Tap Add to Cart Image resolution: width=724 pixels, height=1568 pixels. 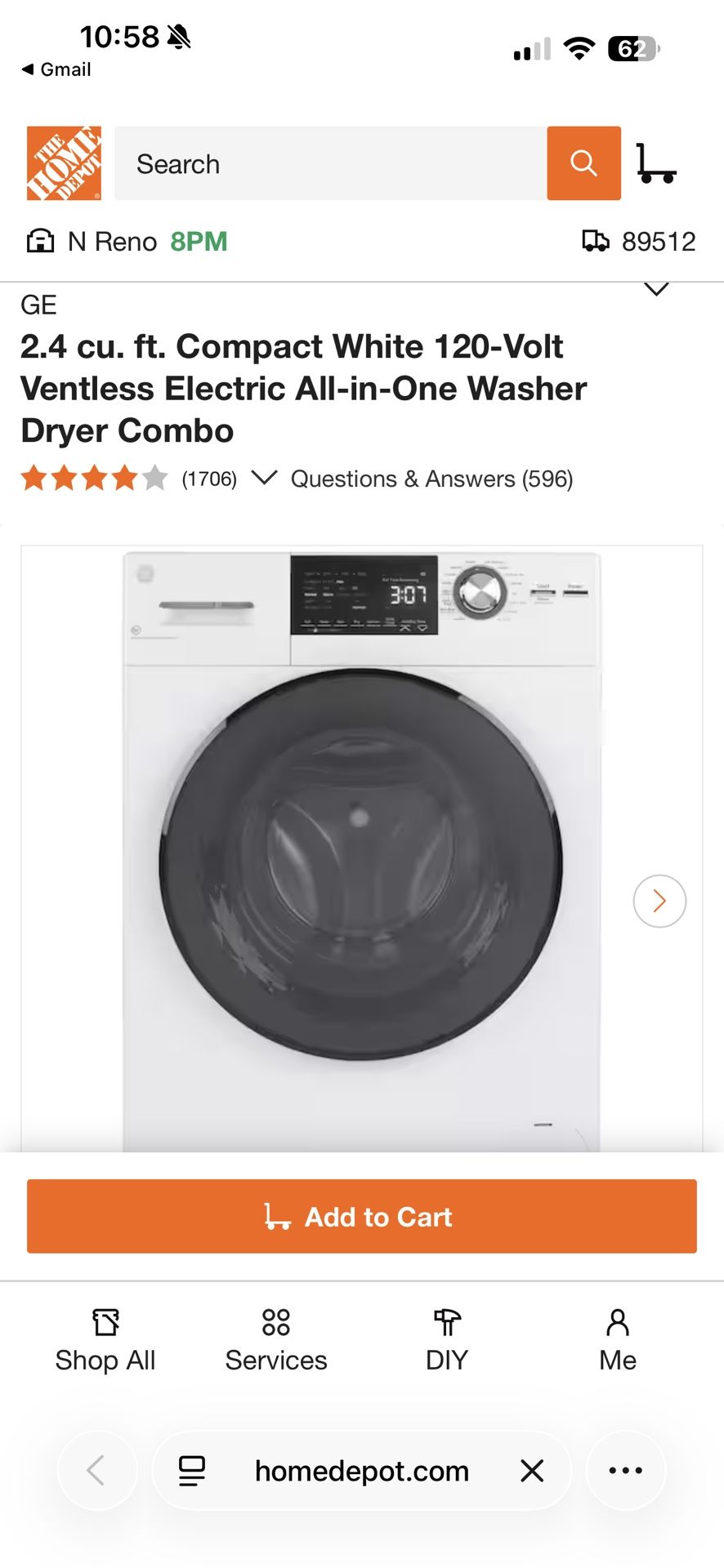coord(362,1216)
